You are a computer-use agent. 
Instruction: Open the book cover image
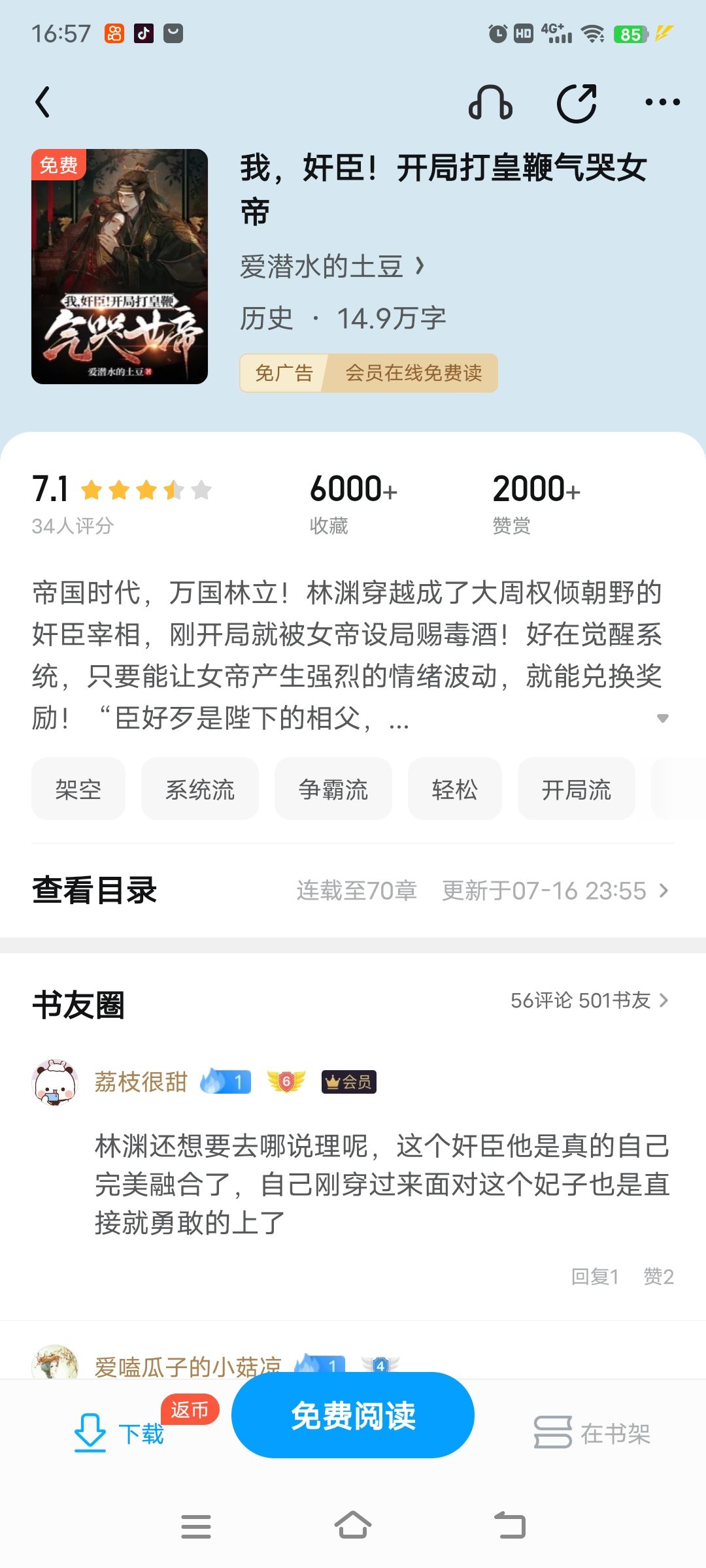click(120, 267)
